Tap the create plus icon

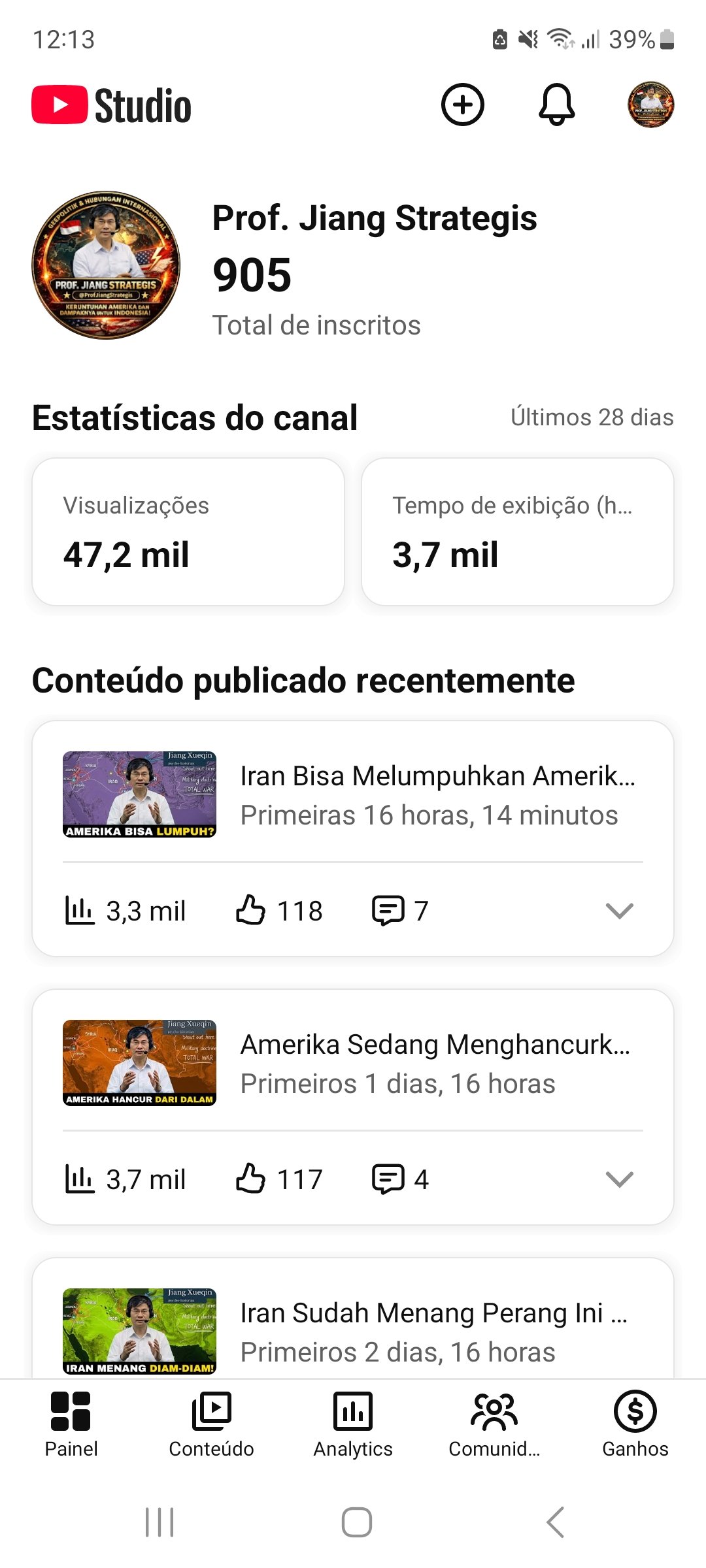tap(462, 105)
